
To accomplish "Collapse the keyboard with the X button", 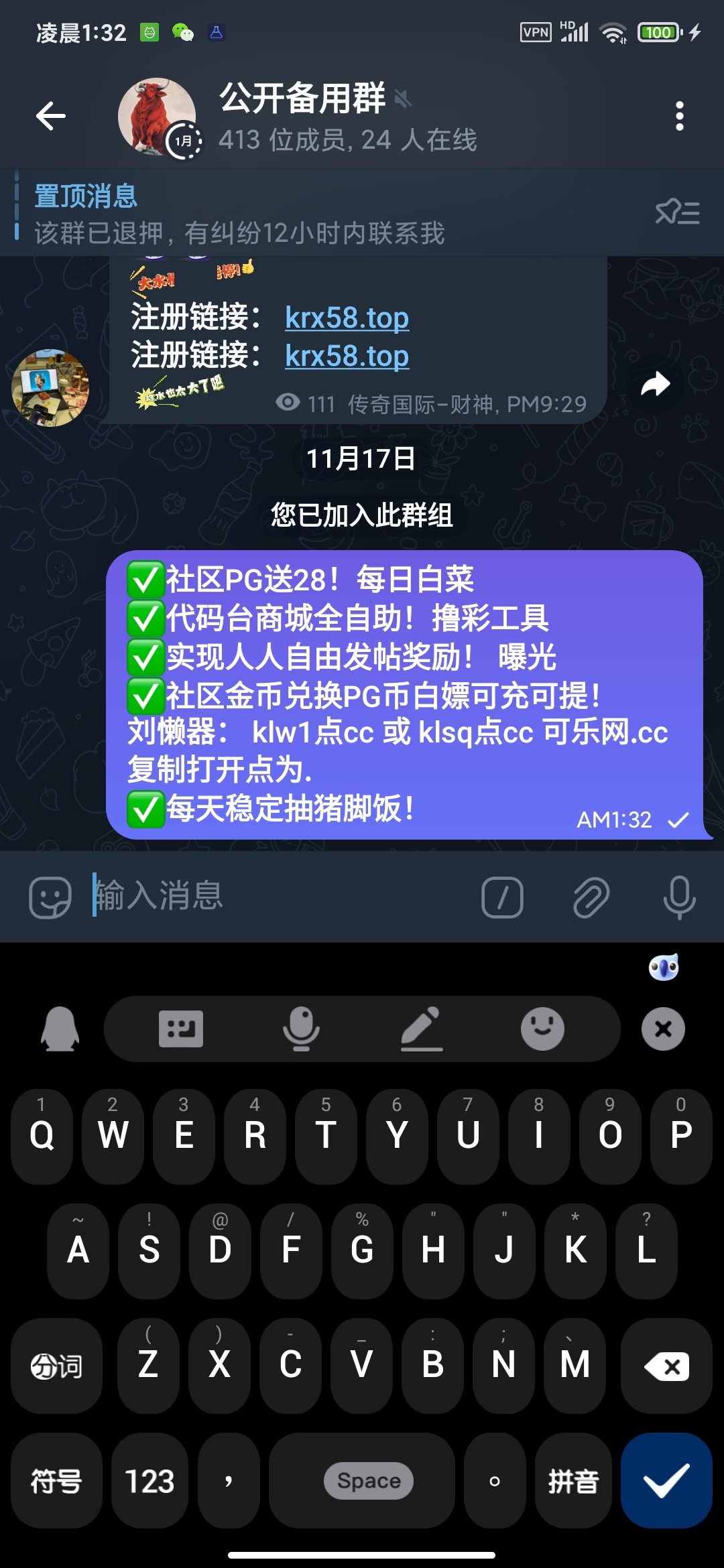I will point(664,1030).
